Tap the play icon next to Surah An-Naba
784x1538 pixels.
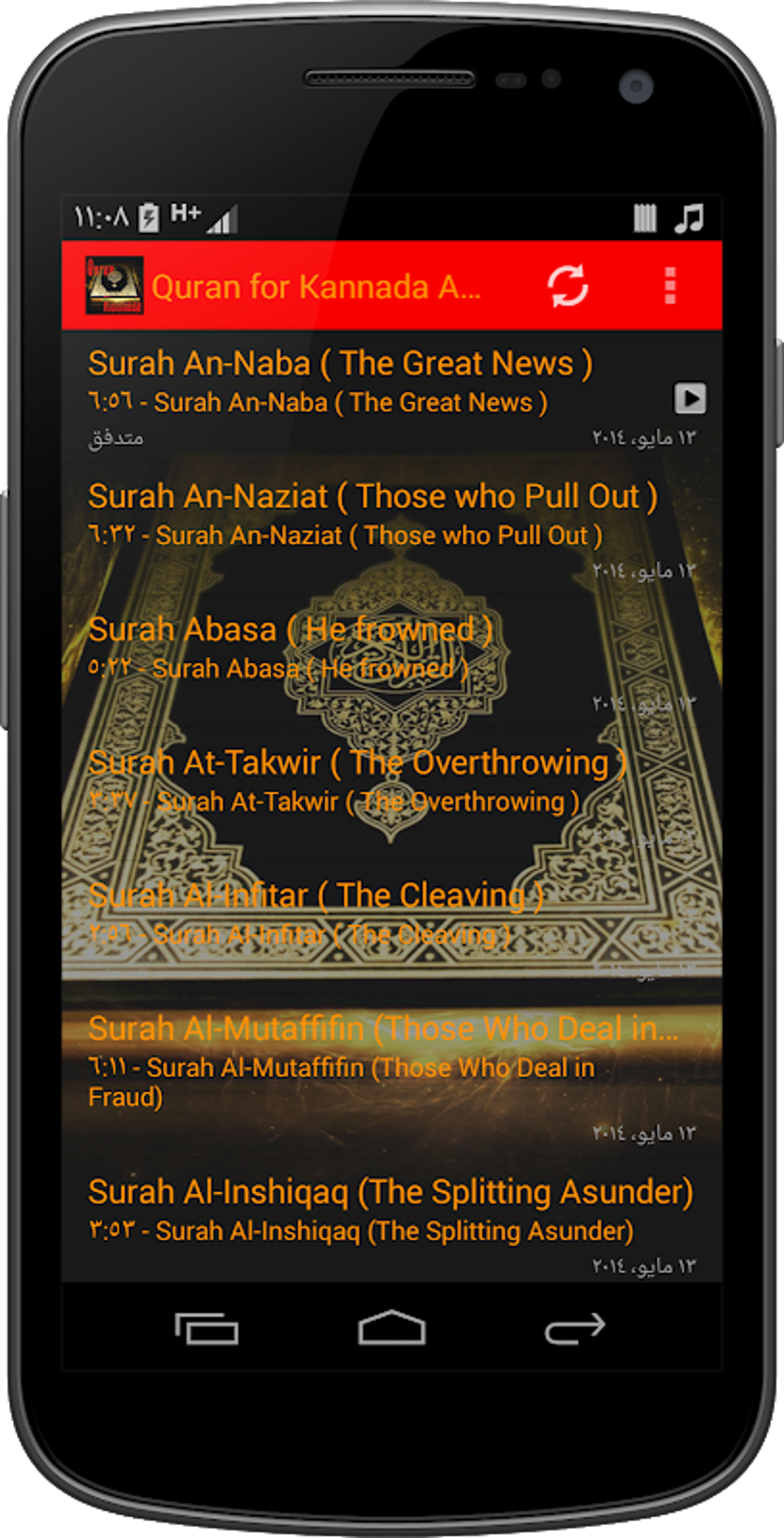690,398
